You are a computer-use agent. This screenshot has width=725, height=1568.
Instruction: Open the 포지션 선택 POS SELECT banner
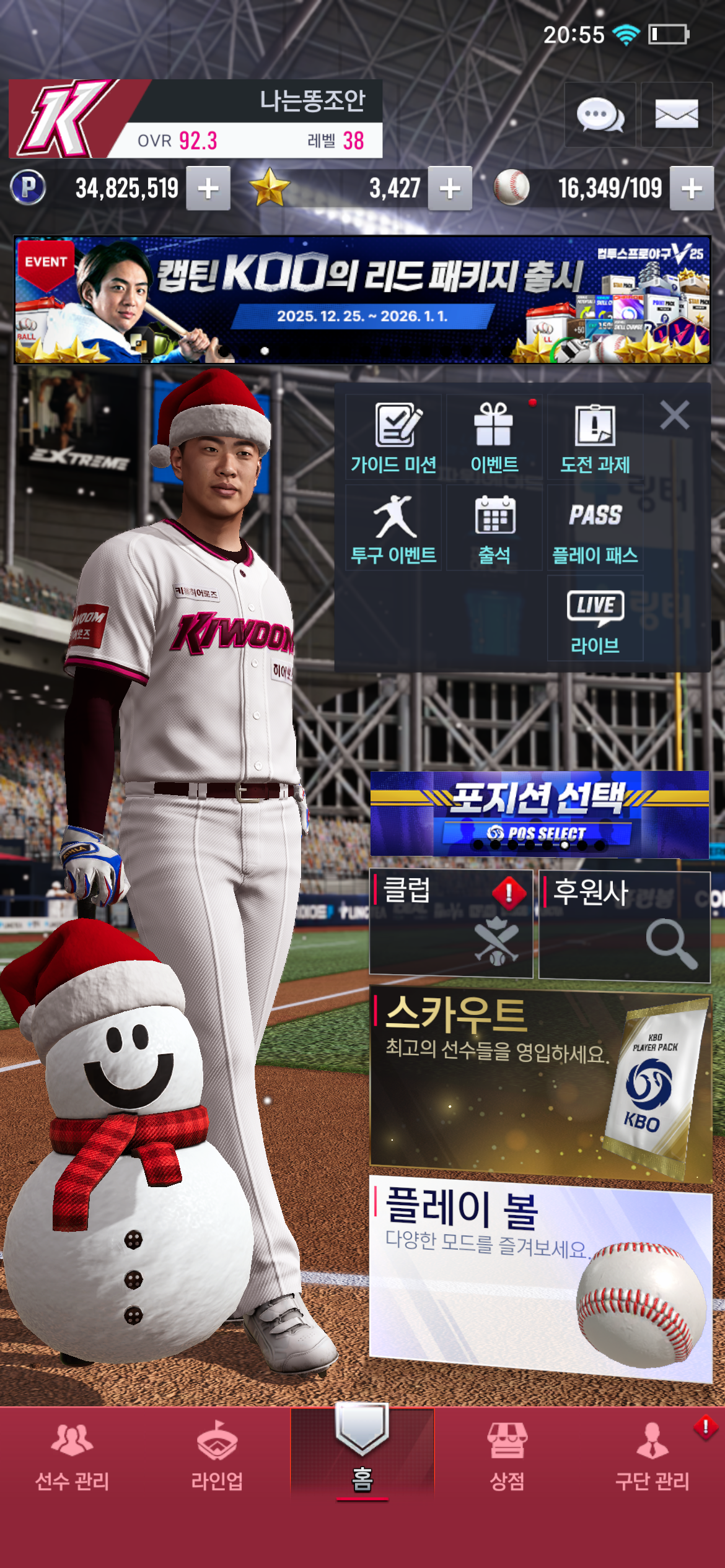(539, 814)
